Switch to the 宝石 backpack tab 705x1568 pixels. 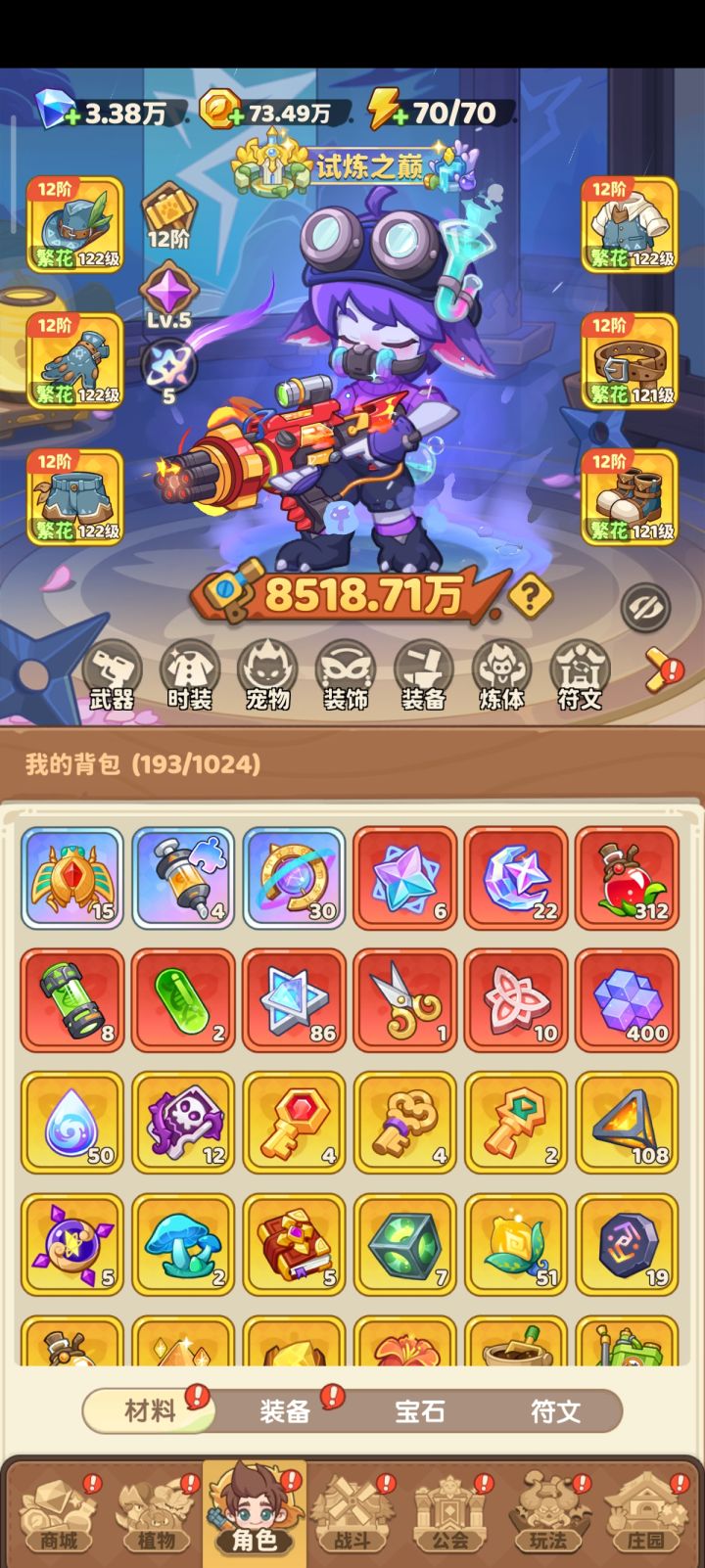coord(419,1411)
